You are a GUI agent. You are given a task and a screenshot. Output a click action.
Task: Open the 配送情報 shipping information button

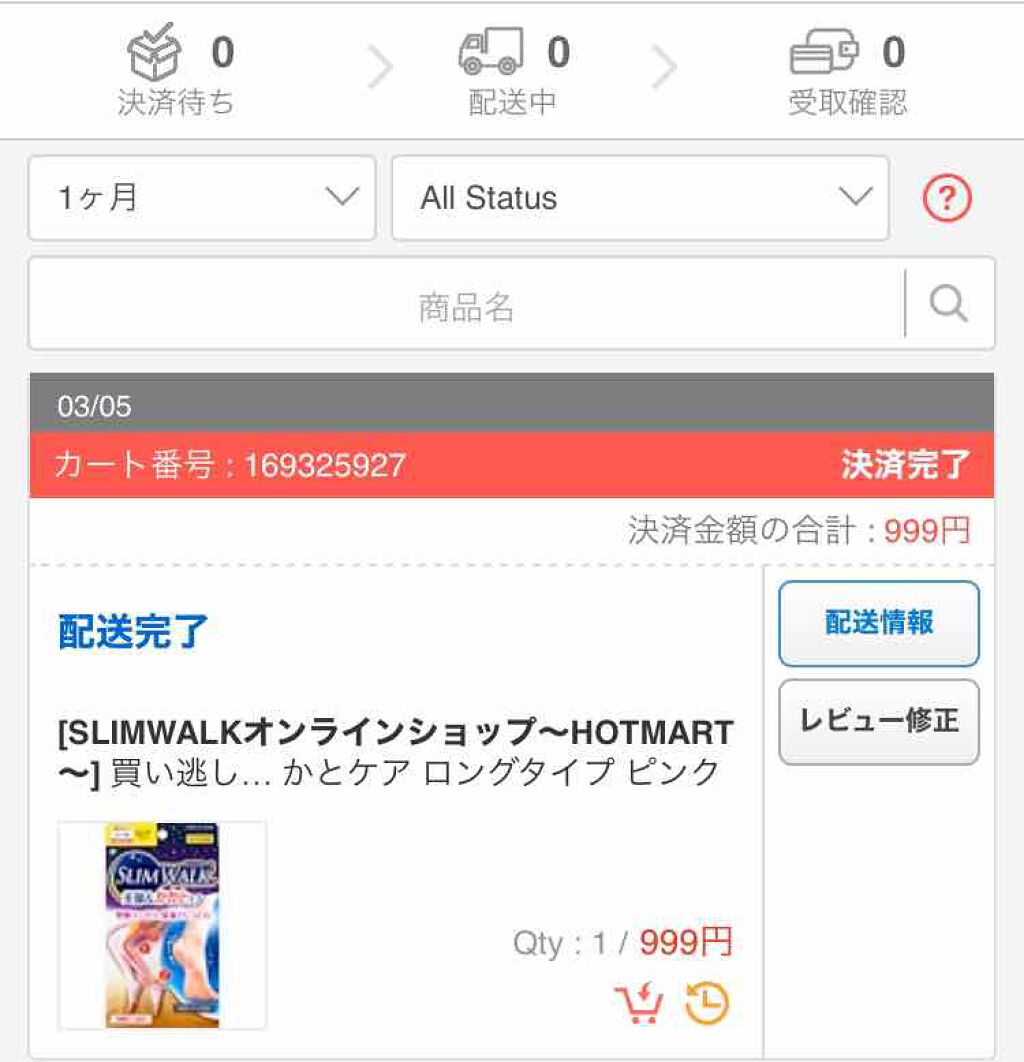pos(878,623)
